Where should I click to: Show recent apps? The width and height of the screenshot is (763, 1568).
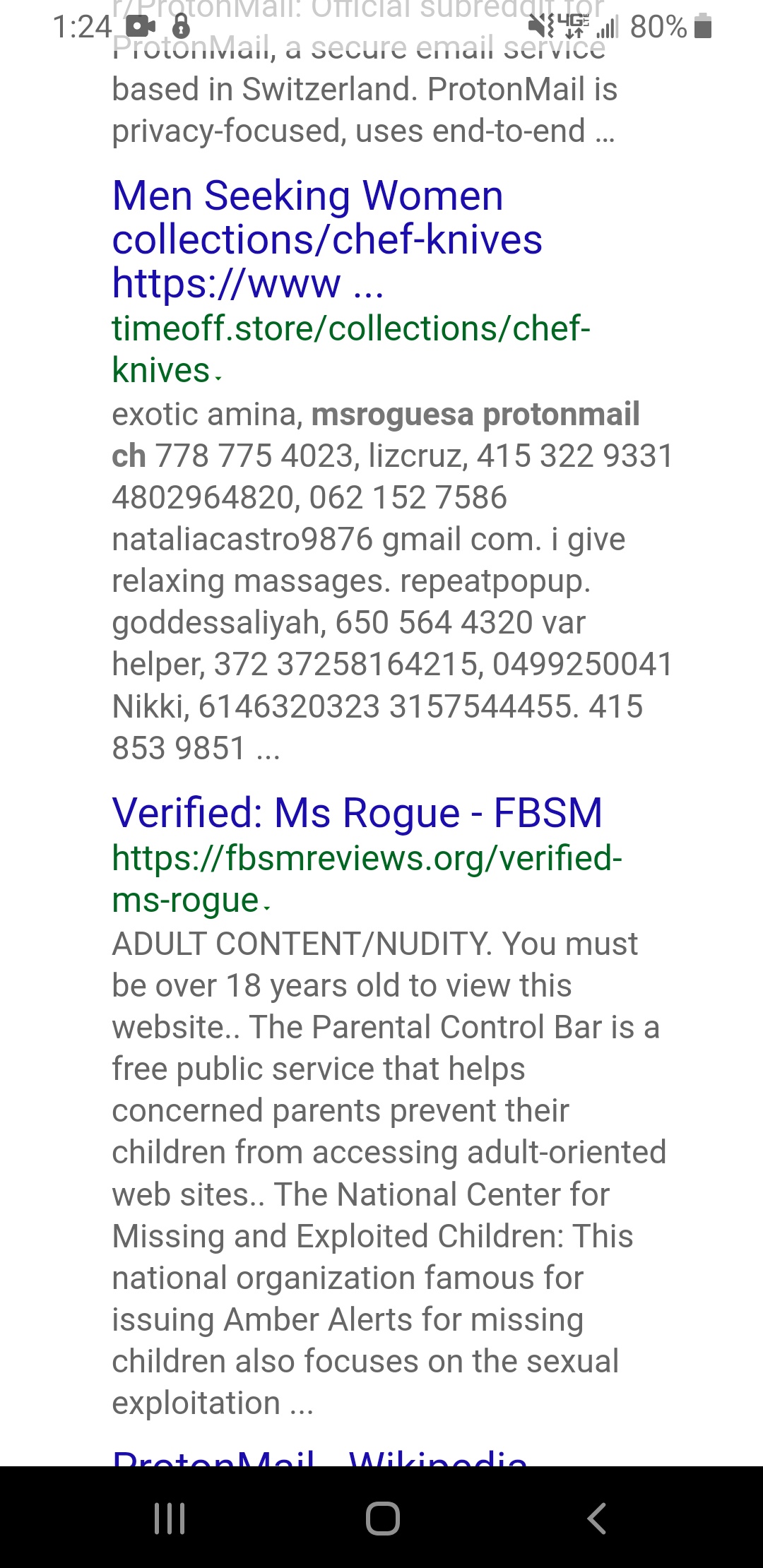170,1518
